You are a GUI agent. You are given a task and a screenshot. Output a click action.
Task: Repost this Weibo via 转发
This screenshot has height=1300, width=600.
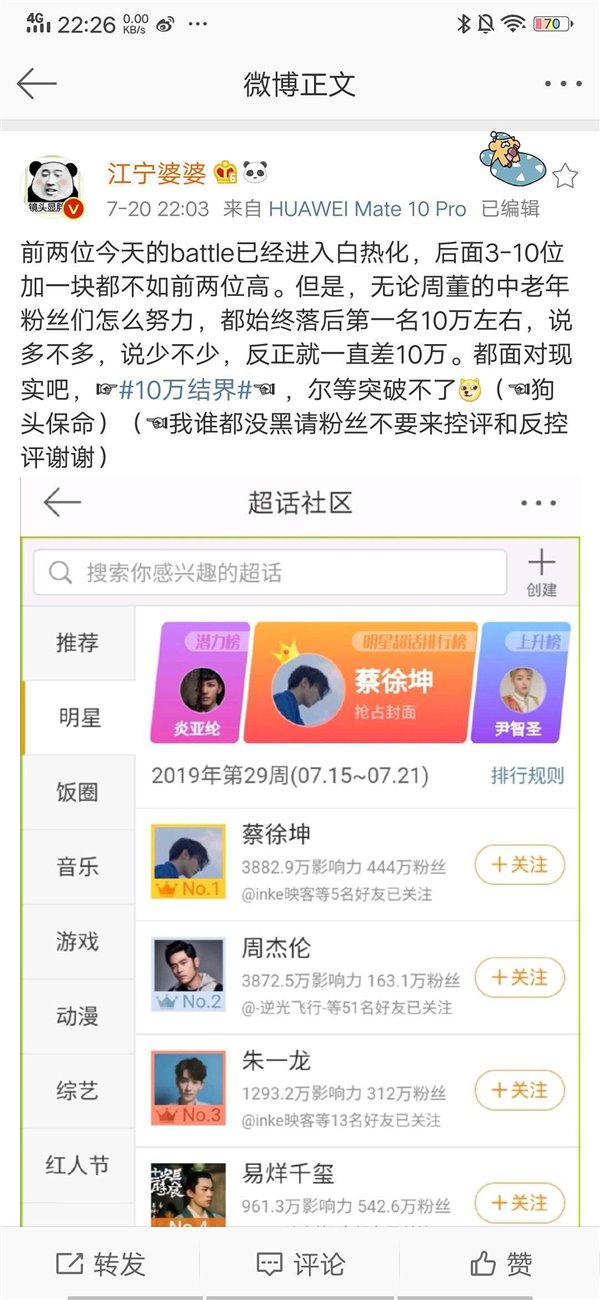pos(100,1264)
